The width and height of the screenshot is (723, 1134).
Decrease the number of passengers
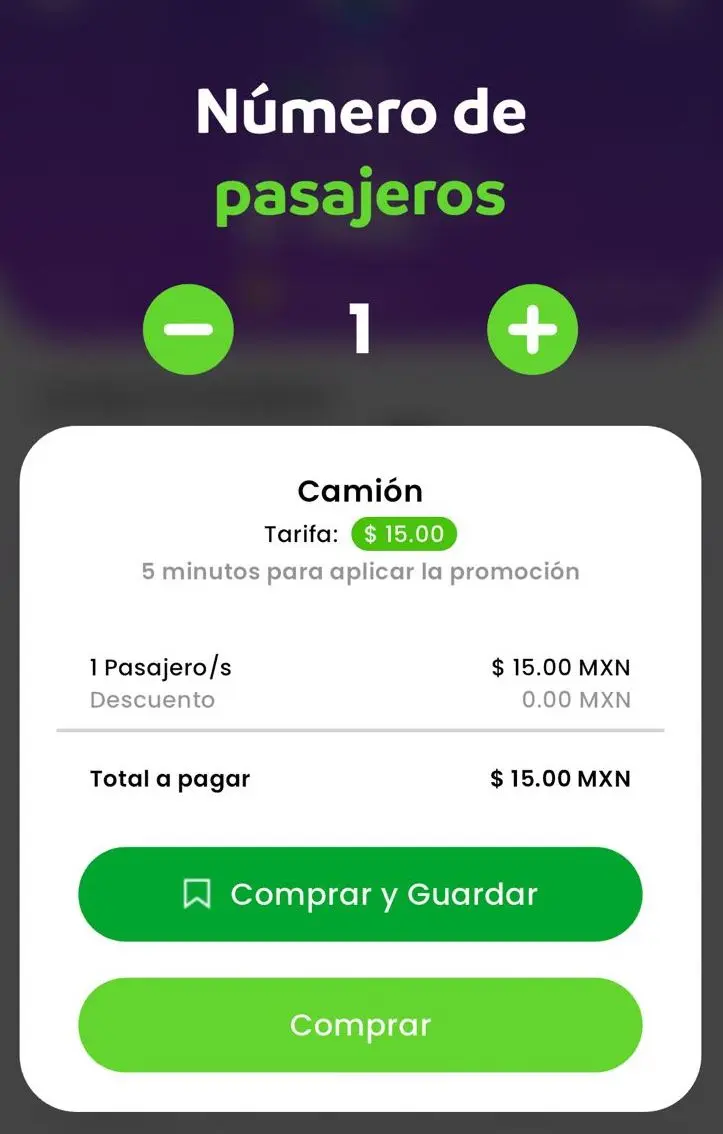[188, 329]
